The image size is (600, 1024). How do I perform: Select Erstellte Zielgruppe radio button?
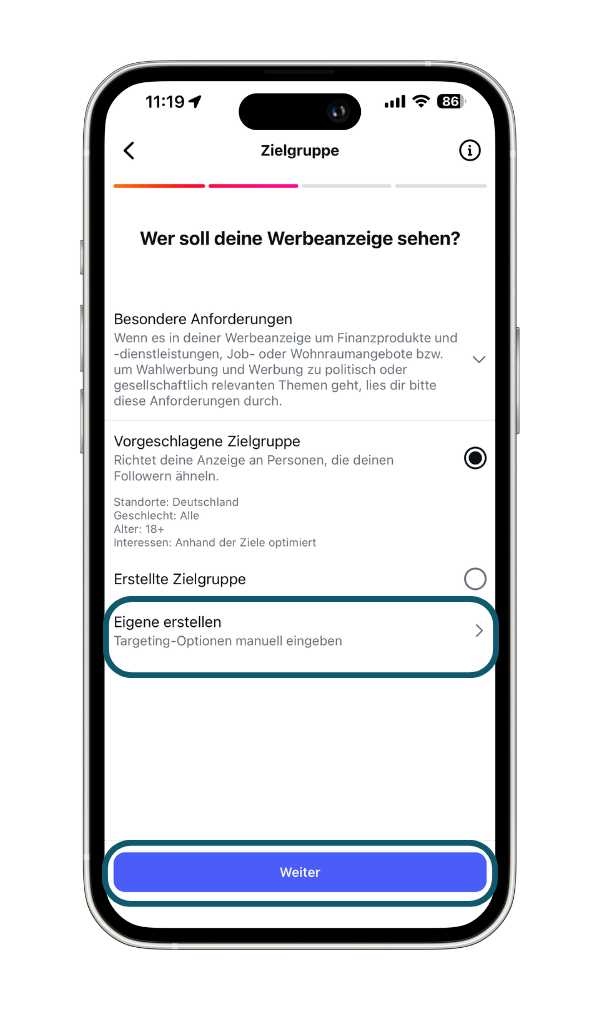[475, 579]
